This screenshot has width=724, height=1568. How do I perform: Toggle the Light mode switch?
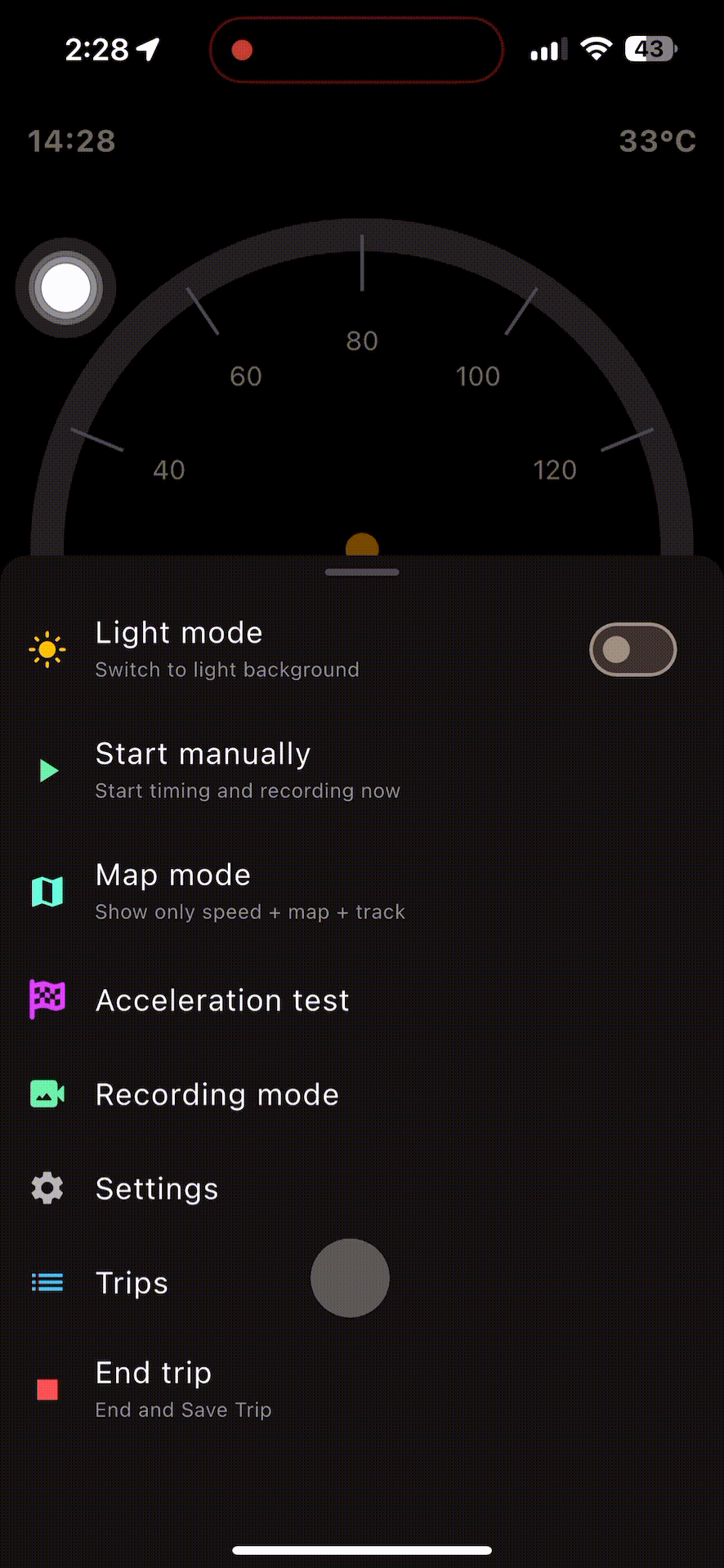pyautogui.click(x=632, y=650)
